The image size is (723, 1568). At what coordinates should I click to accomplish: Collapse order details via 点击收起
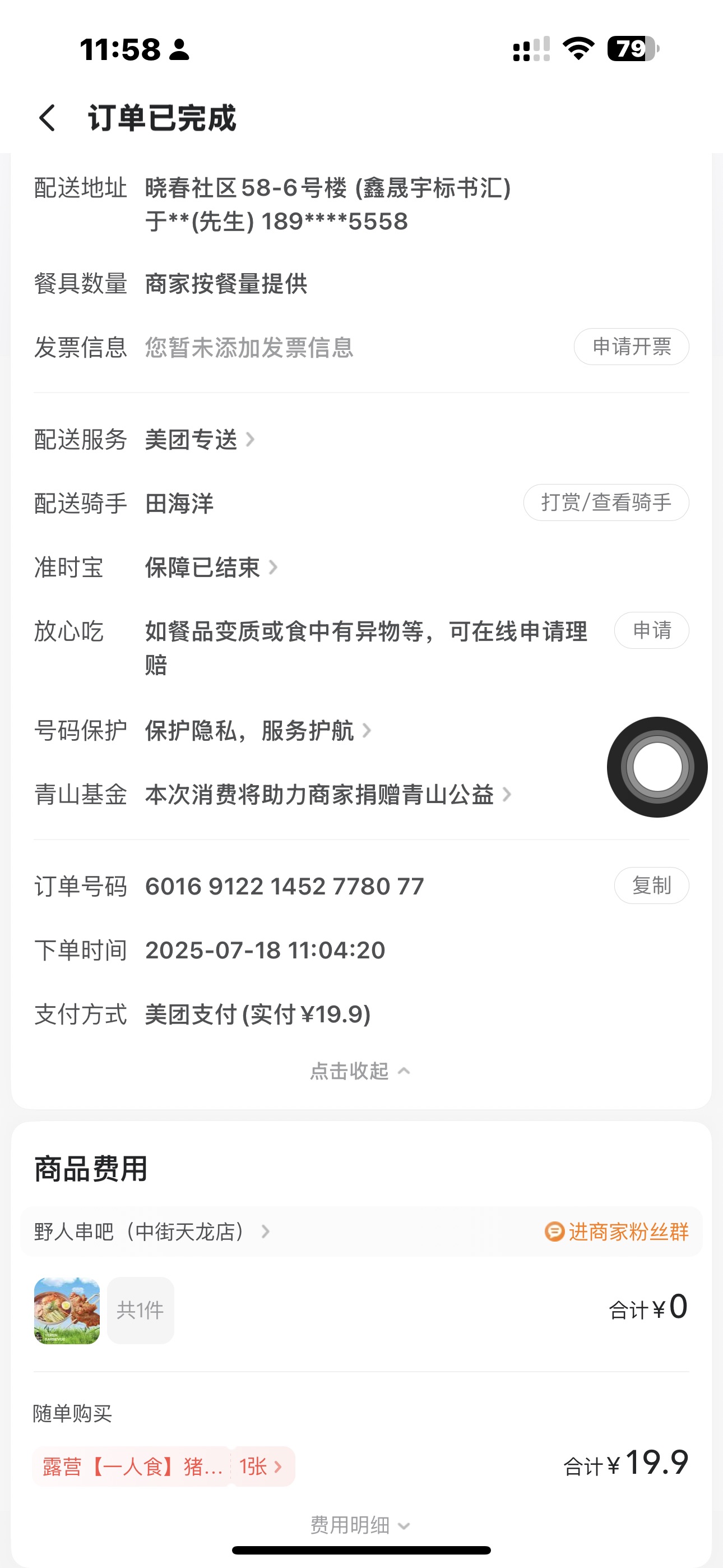pos(360,1071)
